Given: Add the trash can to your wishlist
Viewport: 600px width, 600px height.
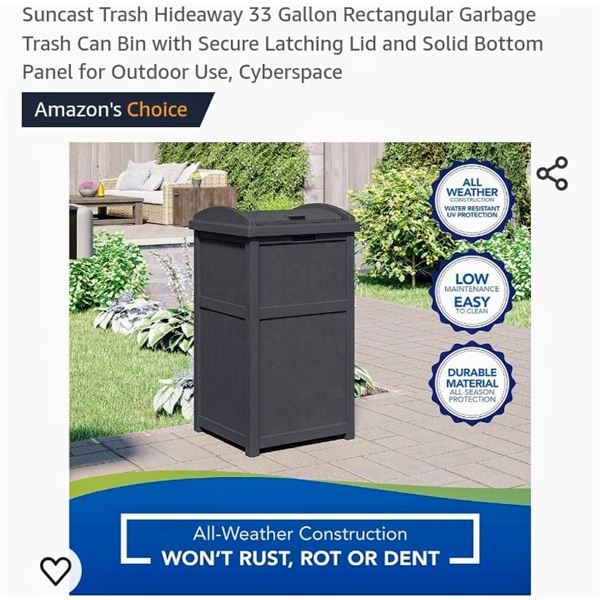Looking at the screenshot, I should 56,570.
